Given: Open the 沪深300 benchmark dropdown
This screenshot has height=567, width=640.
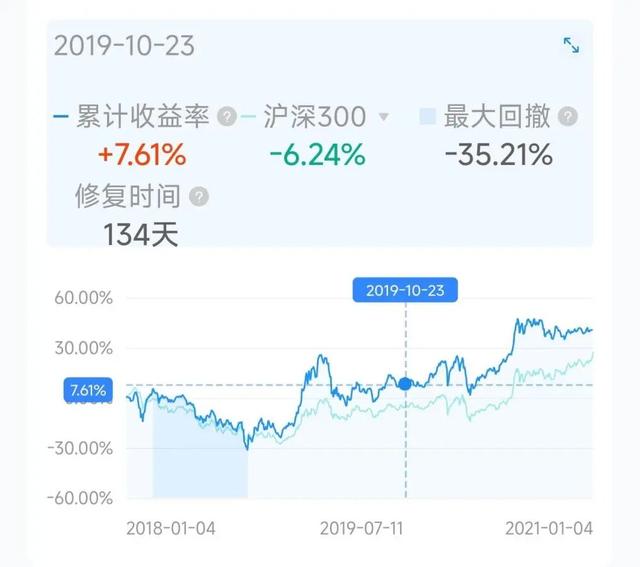Looking at the screenshot, I should point(383,117).
